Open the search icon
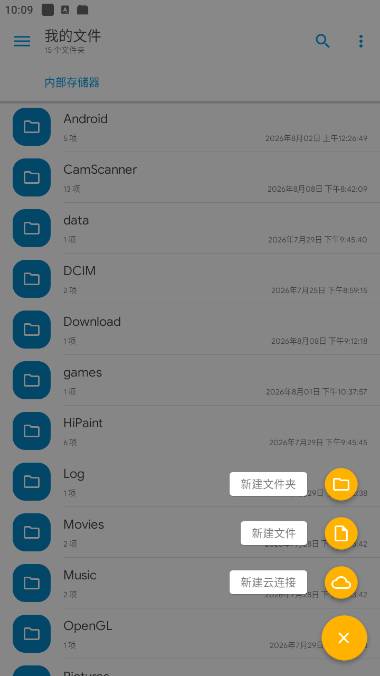This screenshot has height=676, width=380. [x=322, y=41]
